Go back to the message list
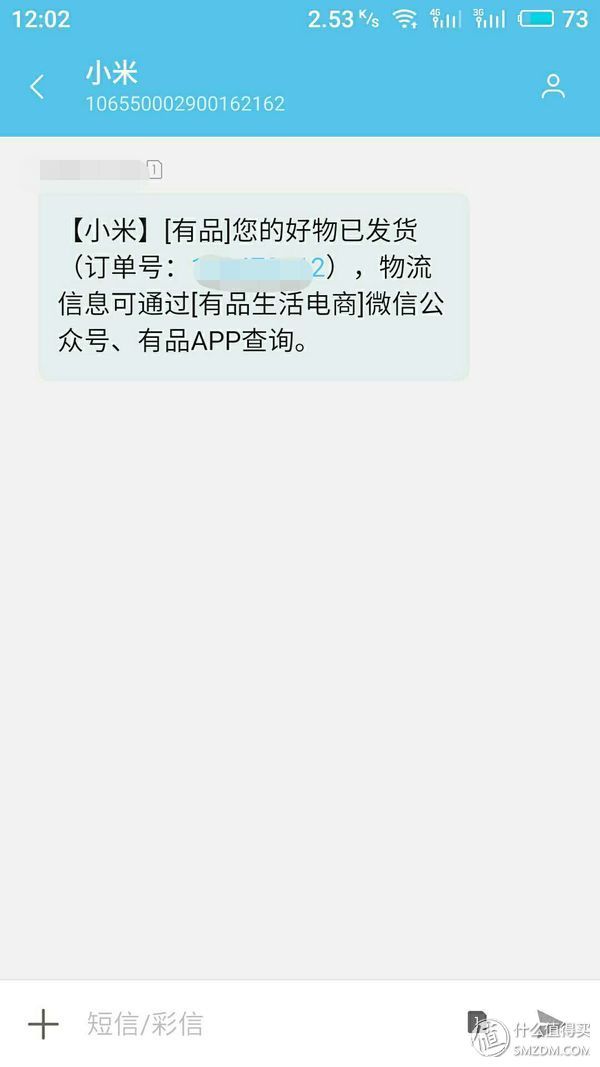The height and width of the screenshot is (1067, 600). tap(37, 87)
